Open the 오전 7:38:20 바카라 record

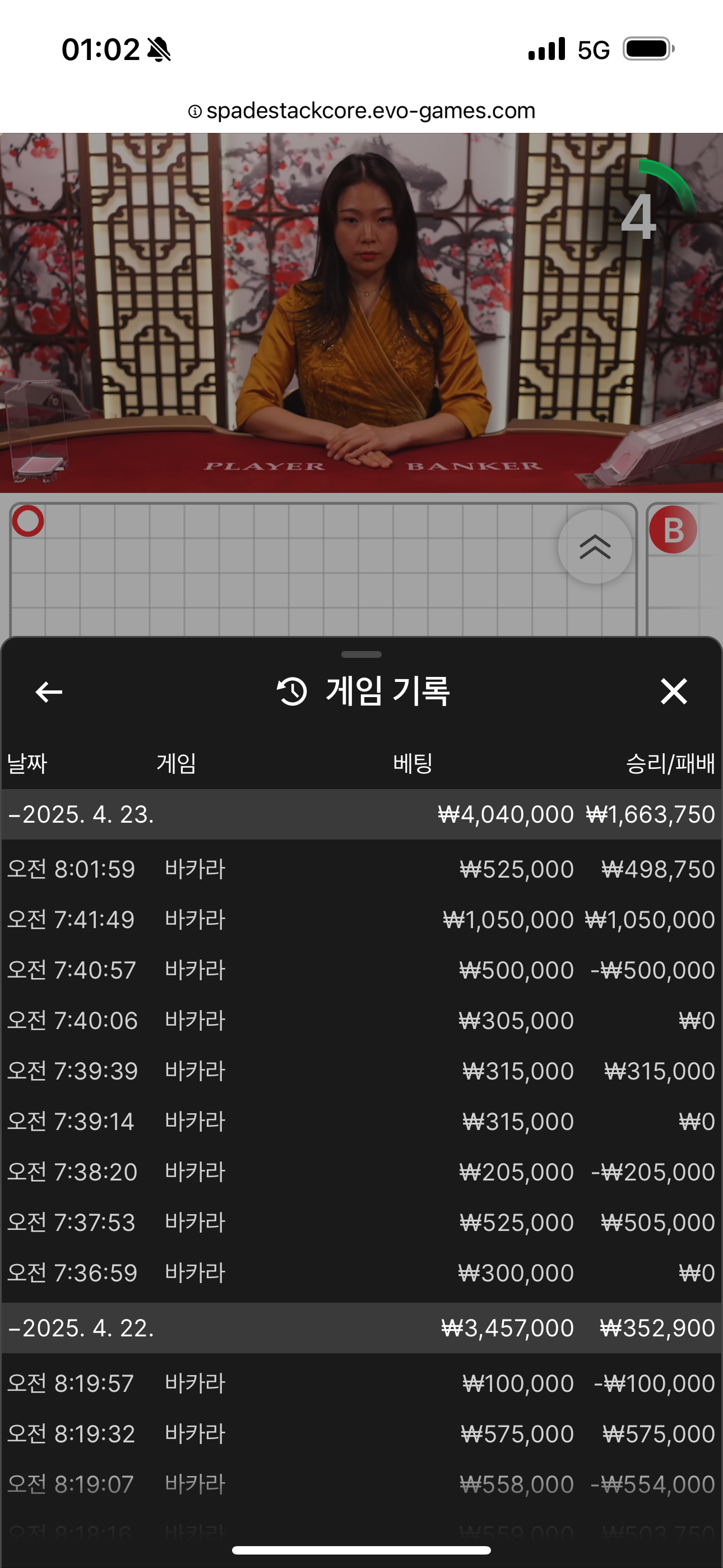(x=361, y=1172)
